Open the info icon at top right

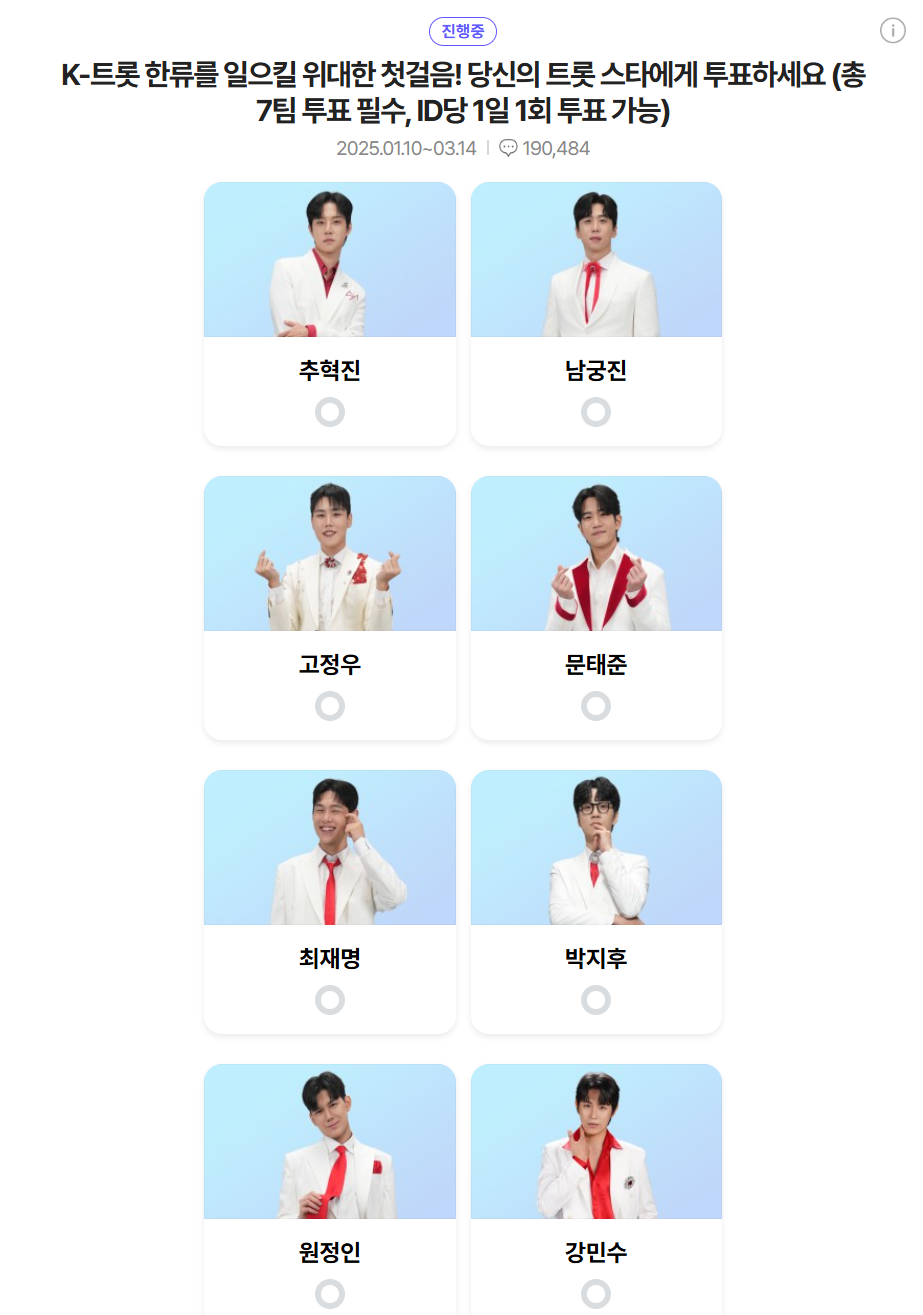(x=892, y=30)
